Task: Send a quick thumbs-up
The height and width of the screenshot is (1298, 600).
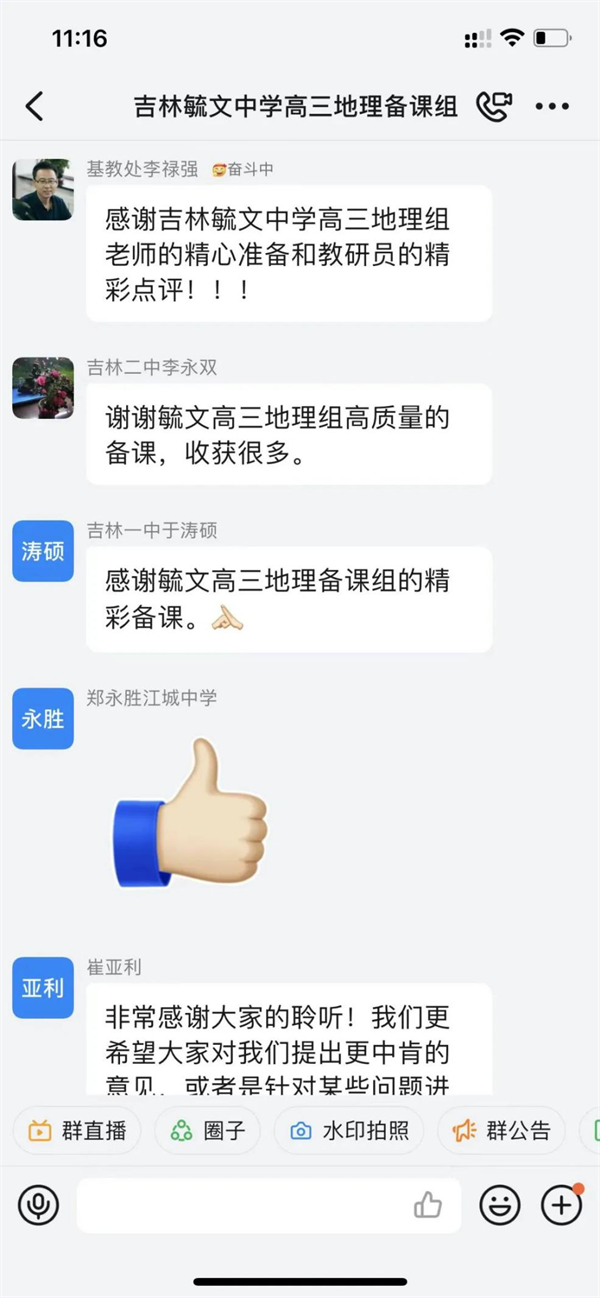Action: pyautogui.click(x=428, y=1206)
